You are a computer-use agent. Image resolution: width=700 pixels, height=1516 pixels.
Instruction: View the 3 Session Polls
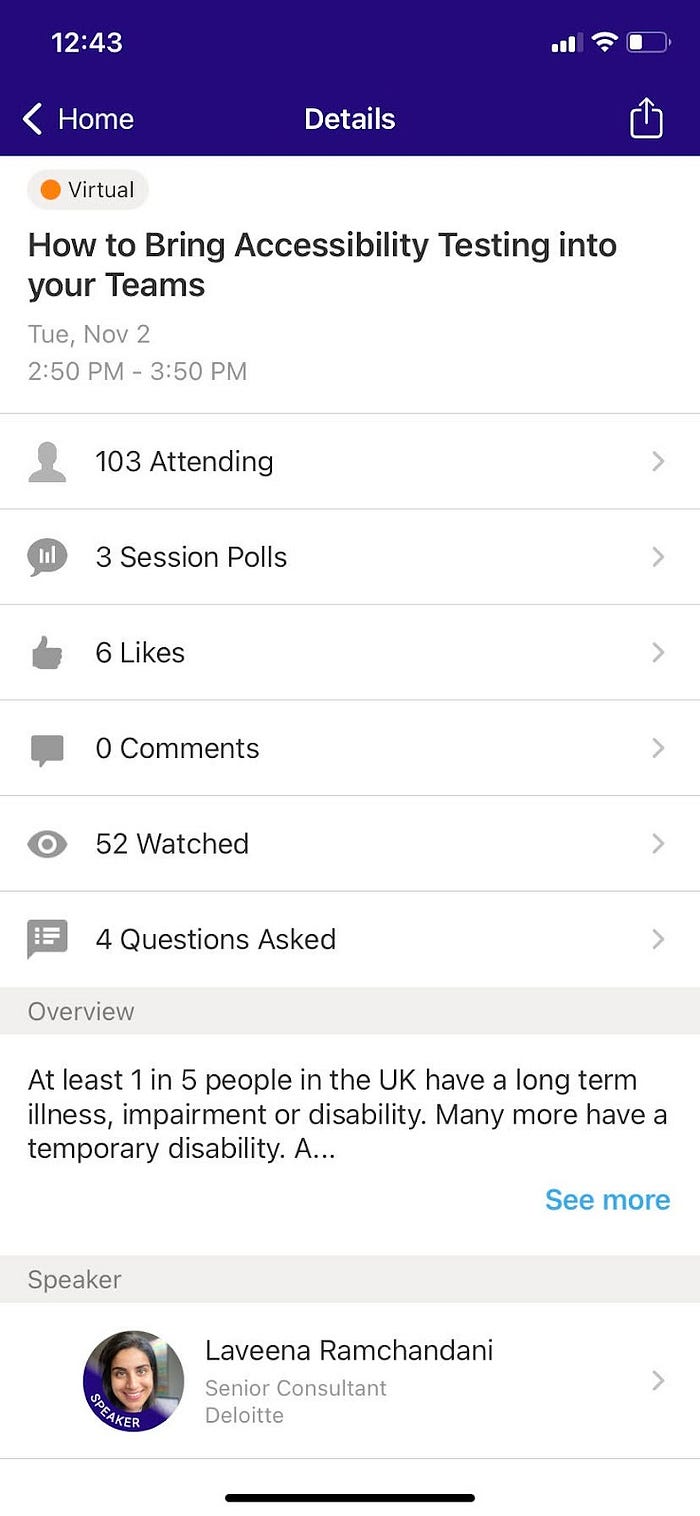350,557
